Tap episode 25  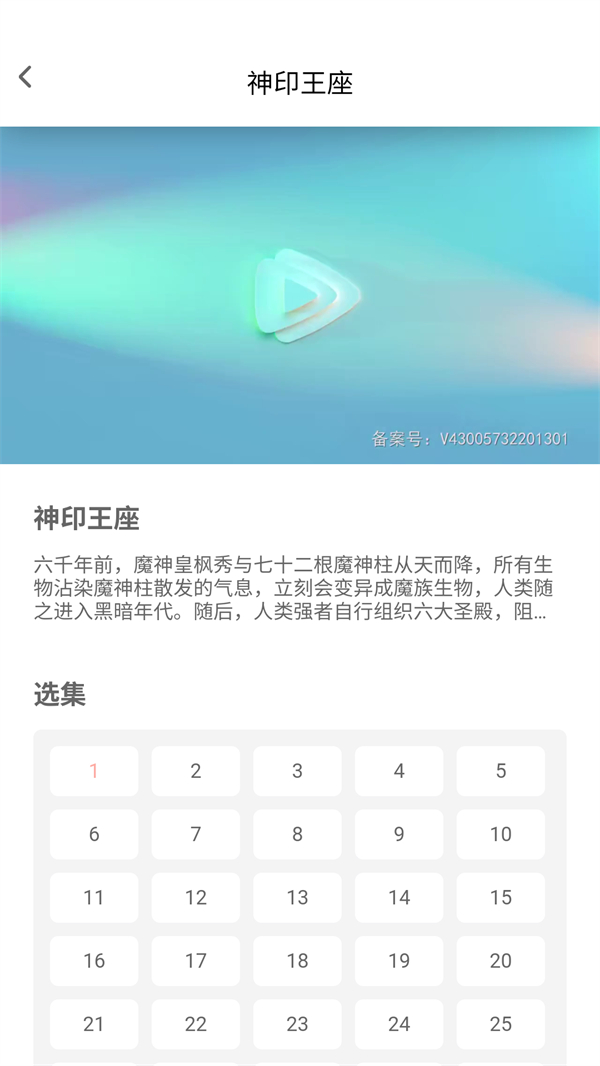coord(501,1024)
